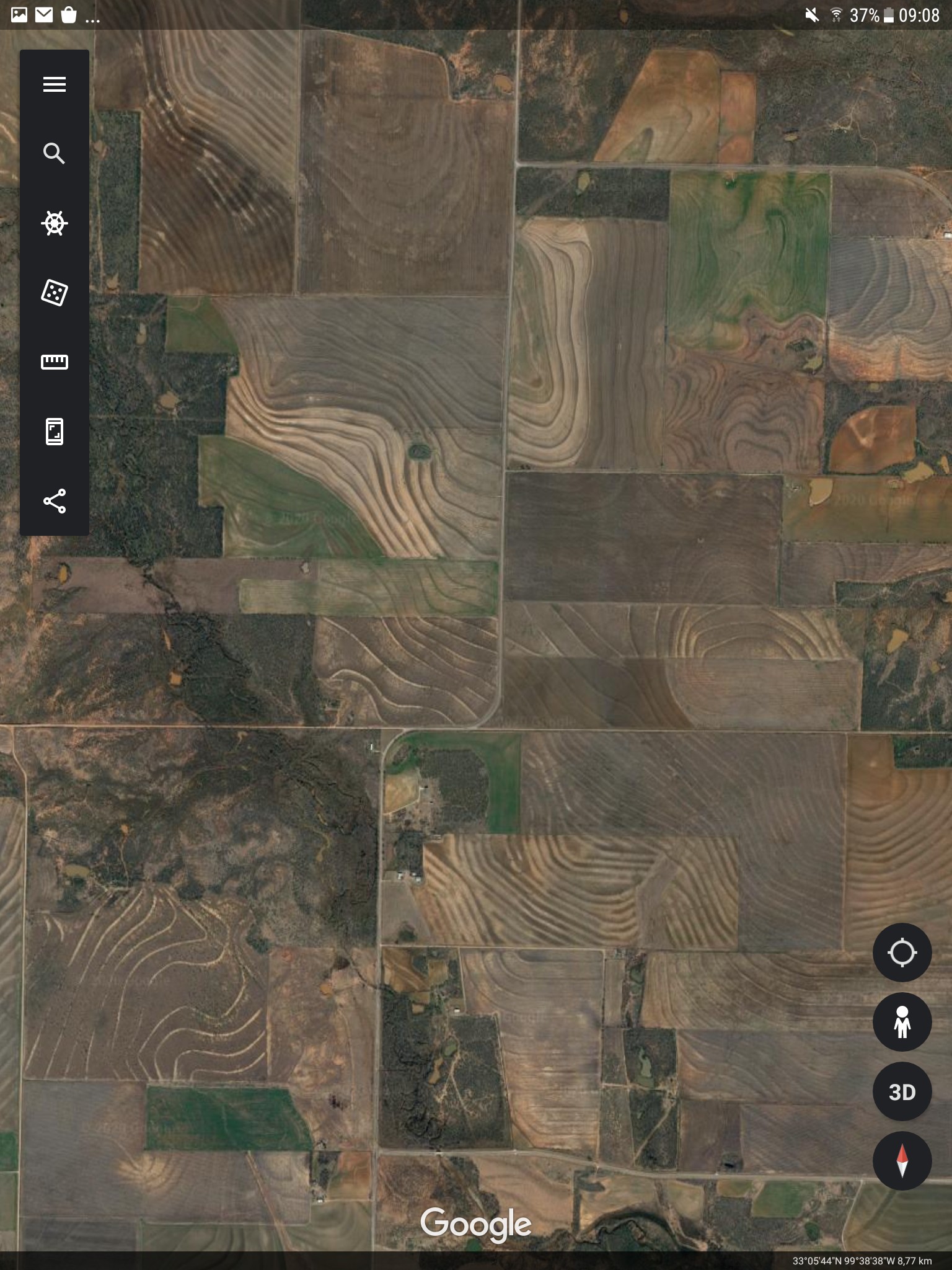Activate Street View pegman

902,1022
